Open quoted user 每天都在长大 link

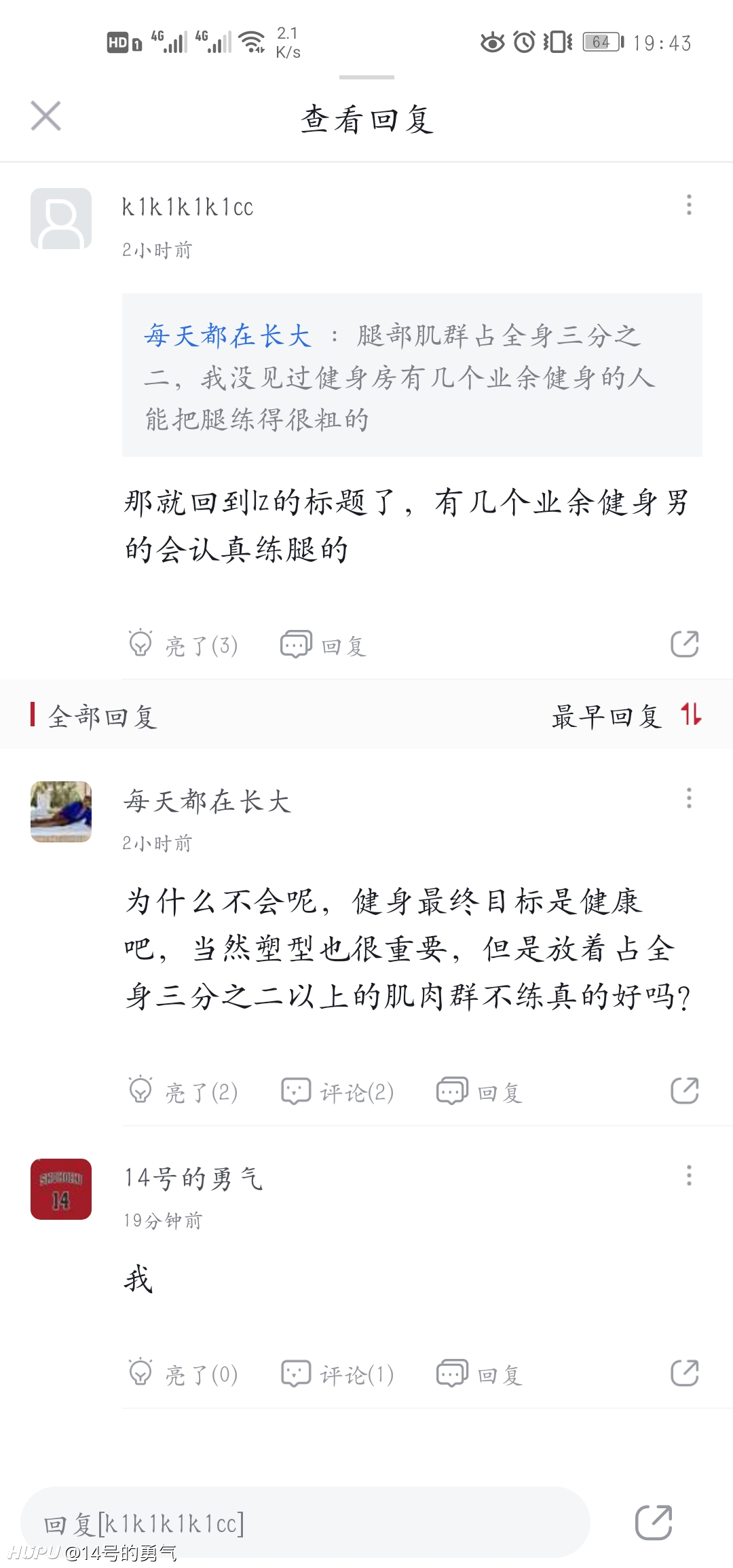click(227, 336)
